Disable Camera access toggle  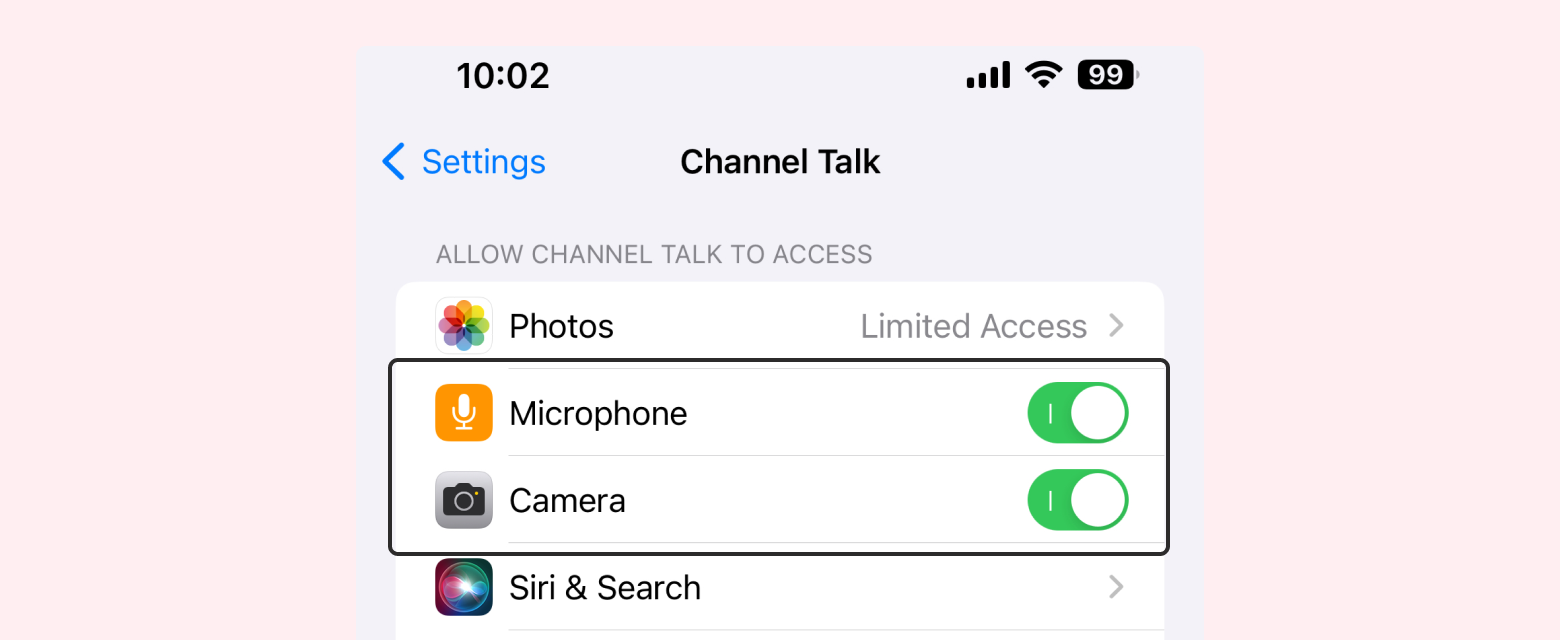1077,500
